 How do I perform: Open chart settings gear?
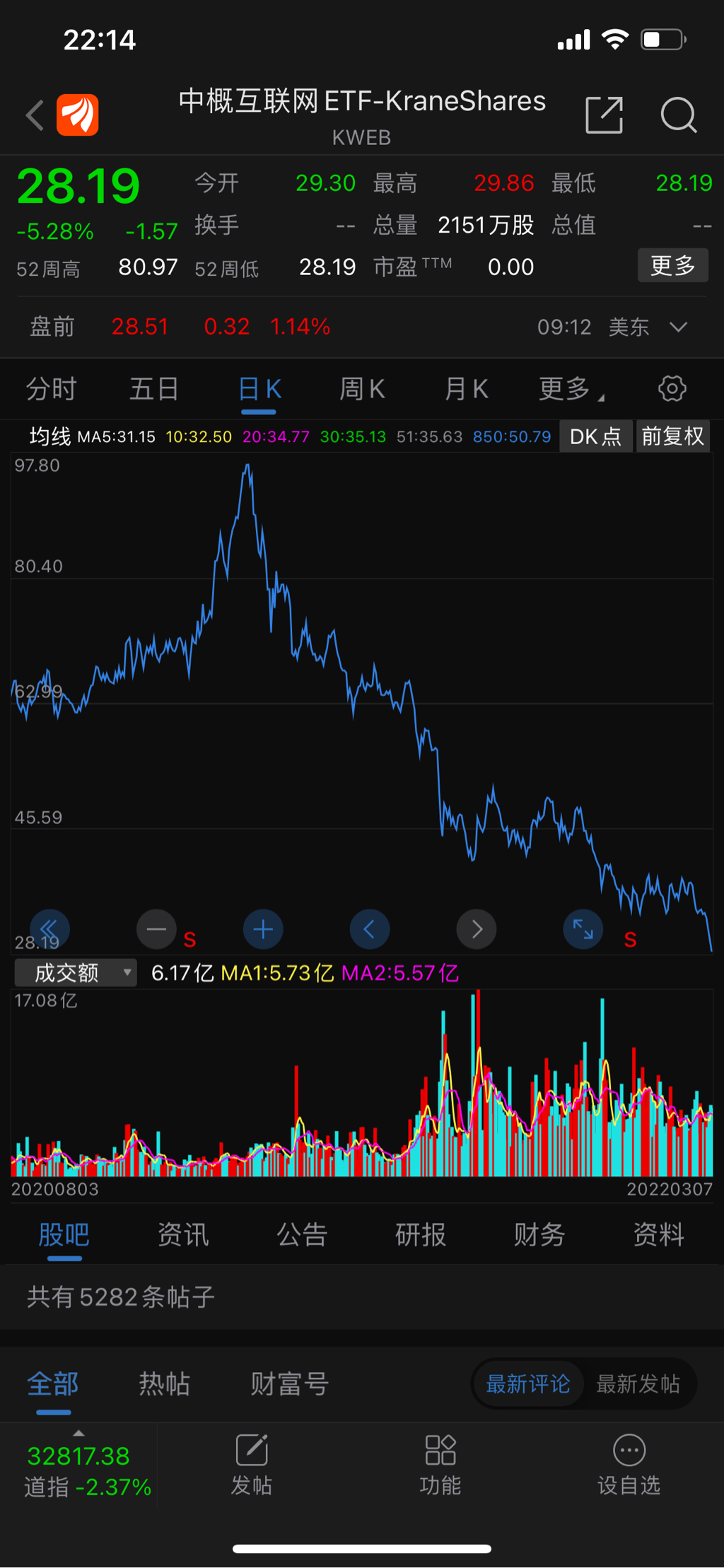672,389
